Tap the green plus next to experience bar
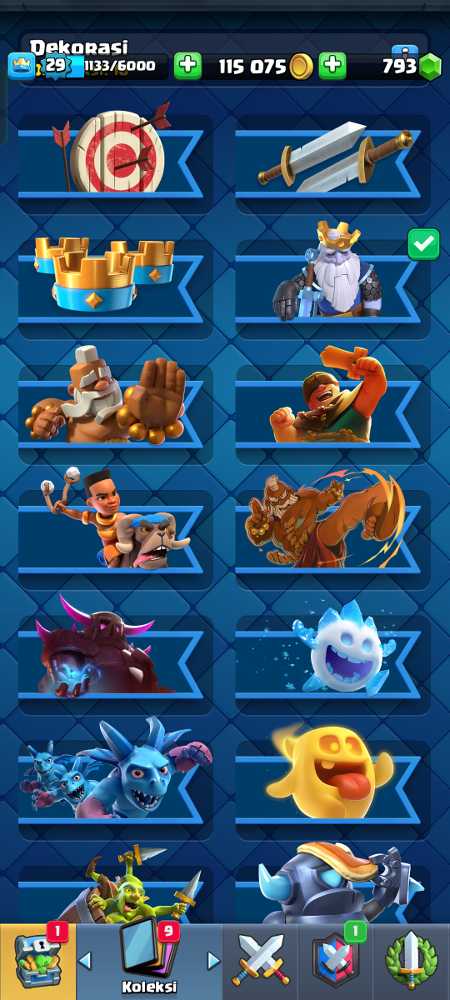The width and height of the screenshot is (450, 1000). (x=187, y=66)
